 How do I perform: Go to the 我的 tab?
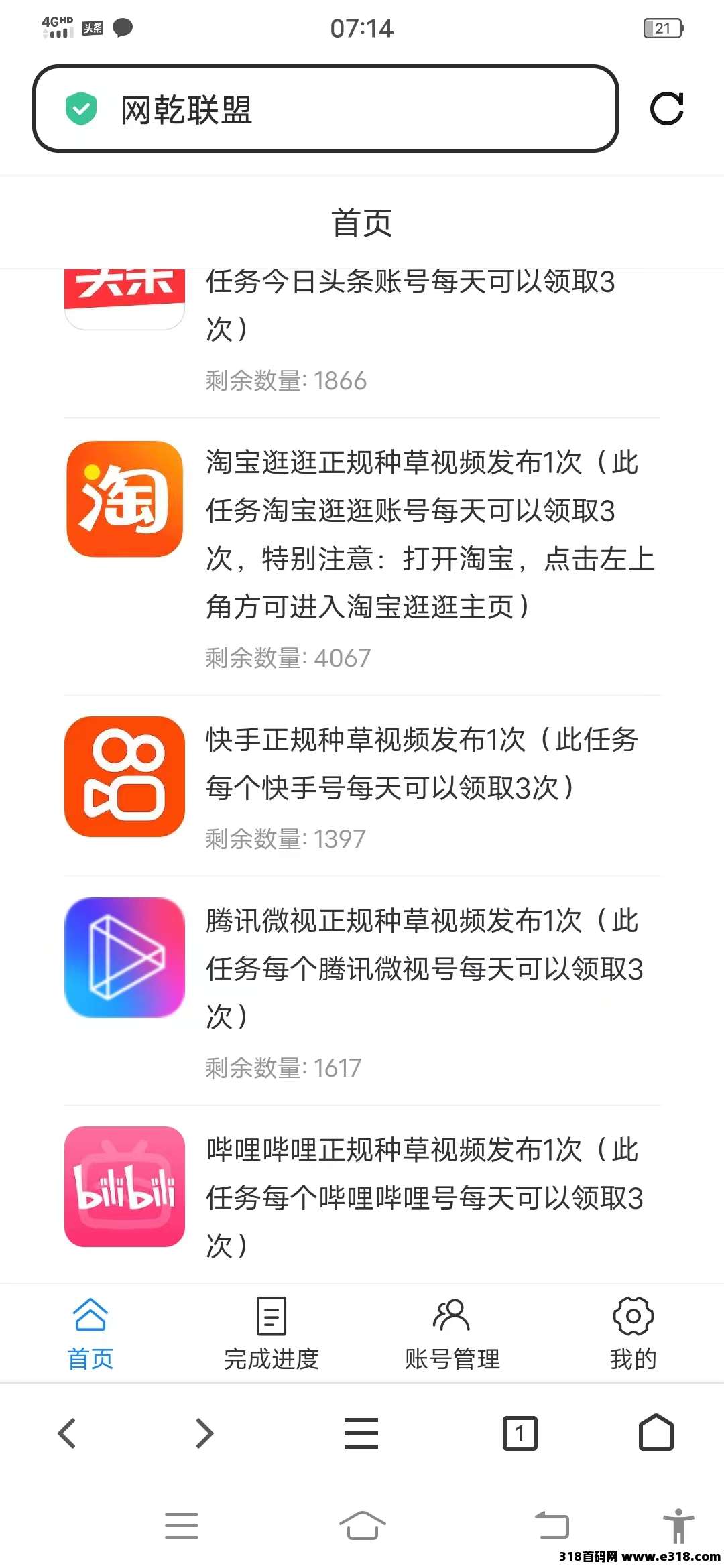point(633,1333)
